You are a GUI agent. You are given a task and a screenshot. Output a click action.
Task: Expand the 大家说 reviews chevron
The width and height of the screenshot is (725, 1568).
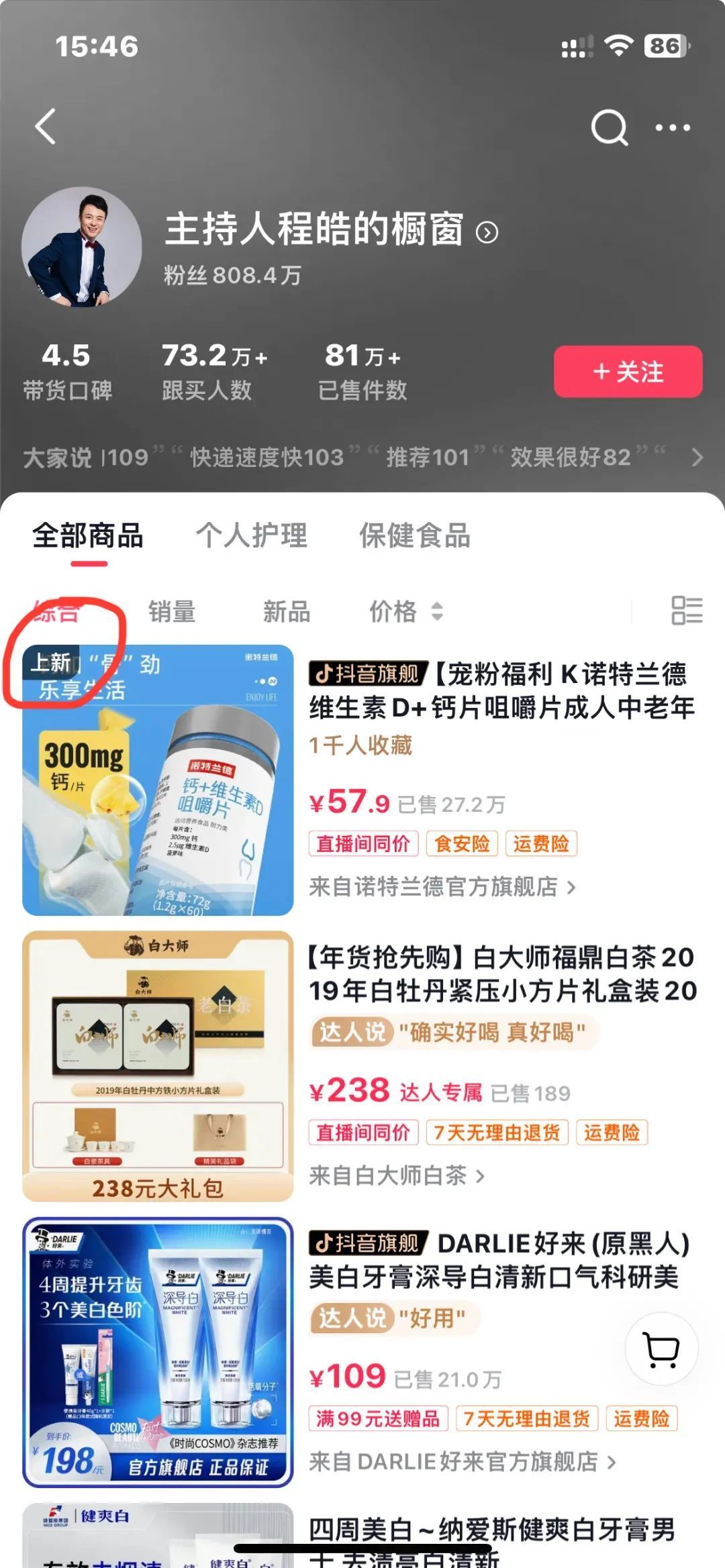click(697, 457)
